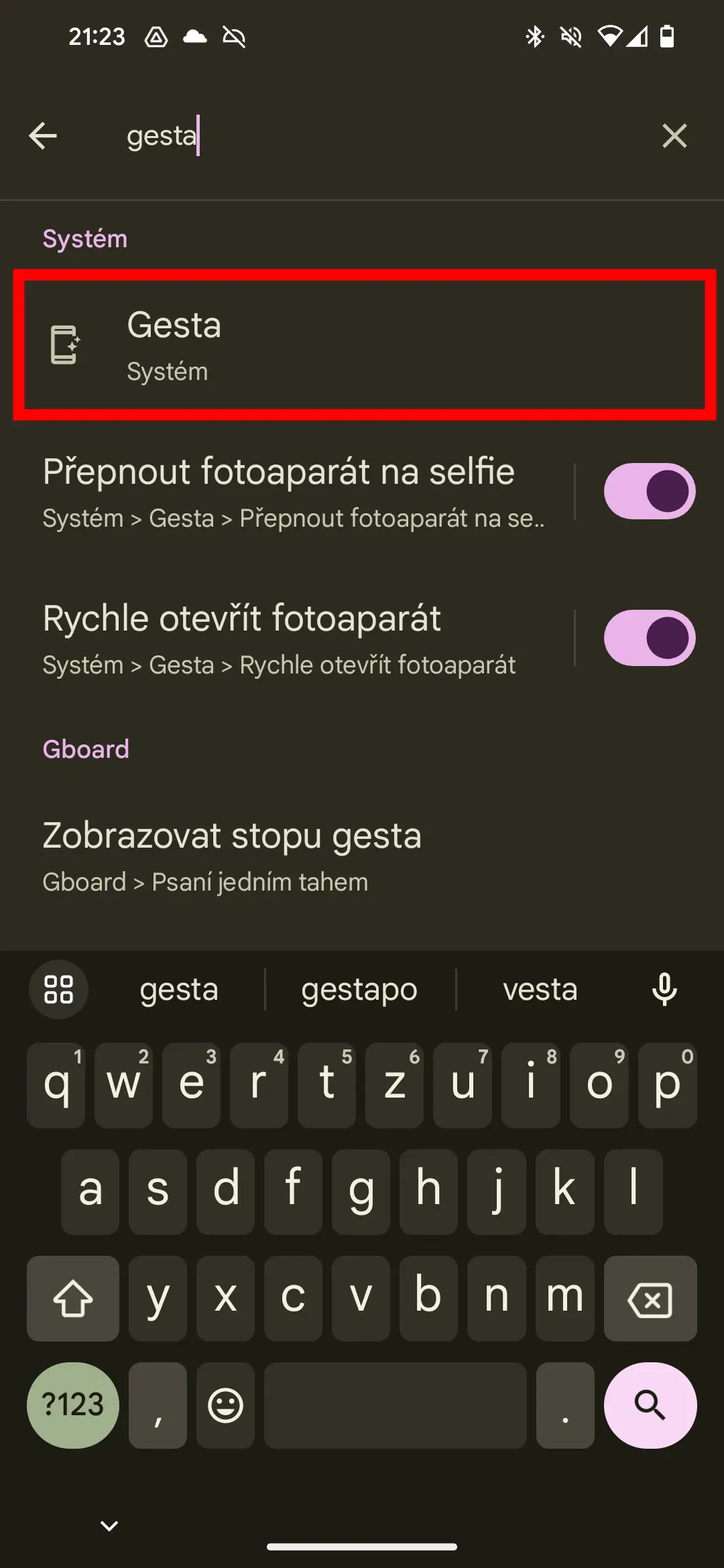Open the emoji keyboard
This screenshot has width=724, height=1568.
[225, 1405]
